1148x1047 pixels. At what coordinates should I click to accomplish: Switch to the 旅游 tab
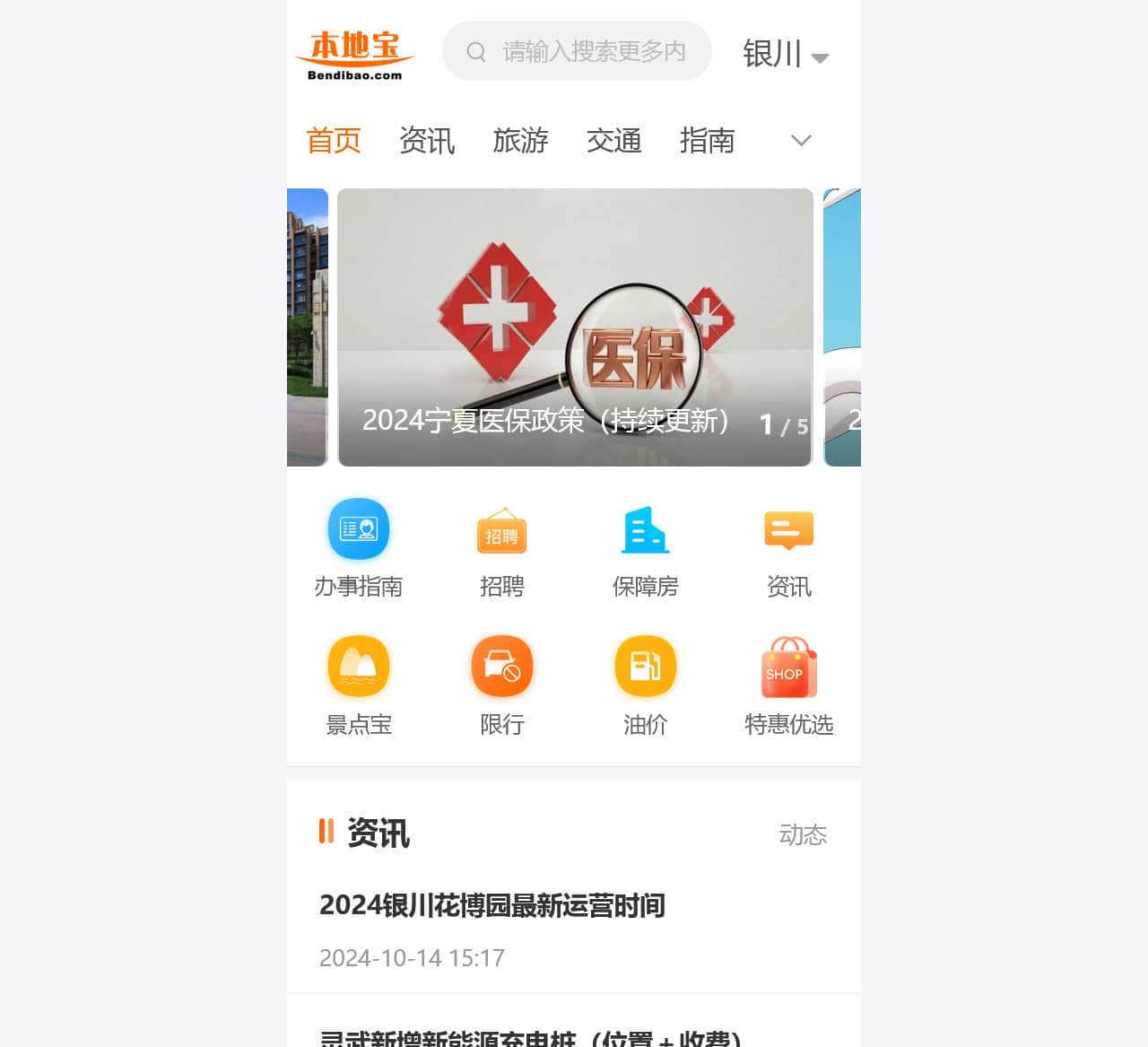coord(520,141)
